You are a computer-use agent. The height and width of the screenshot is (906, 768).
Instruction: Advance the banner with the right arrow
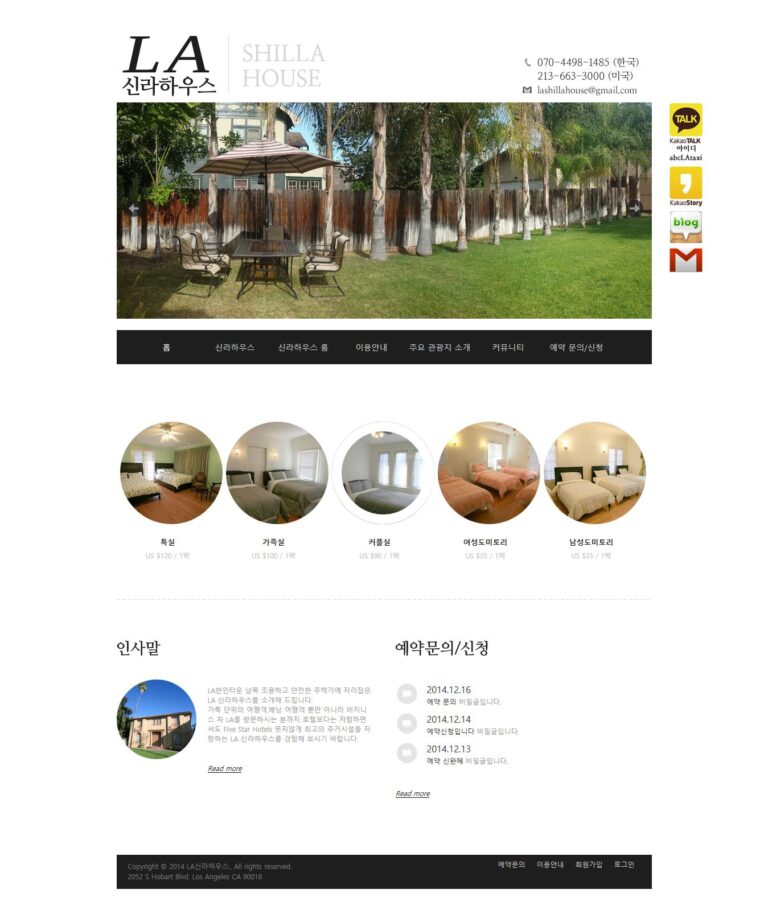pos(635,208)
